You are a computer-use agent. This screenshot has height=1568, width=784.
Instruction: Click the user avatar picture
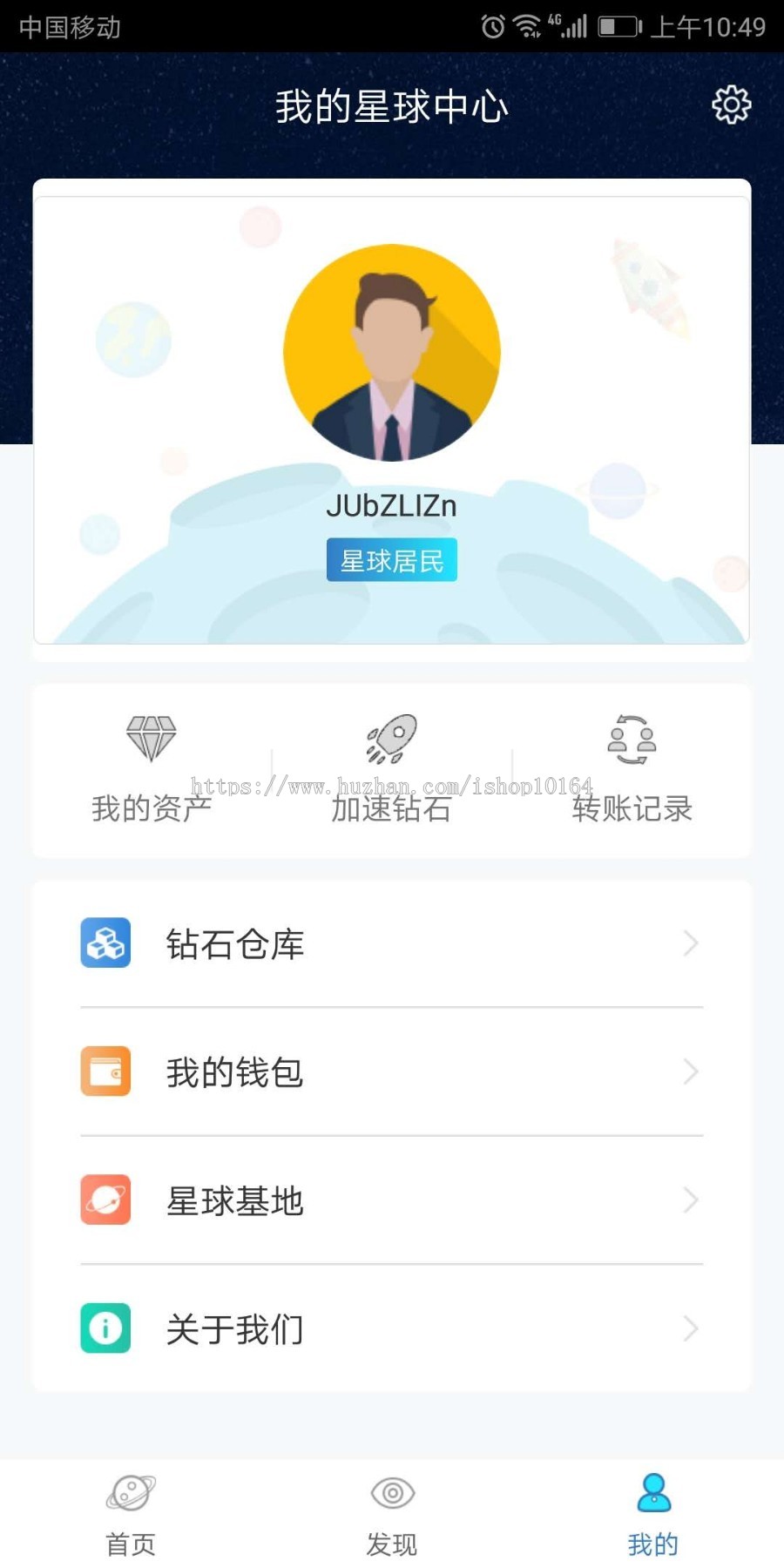[x=391, y=350]
